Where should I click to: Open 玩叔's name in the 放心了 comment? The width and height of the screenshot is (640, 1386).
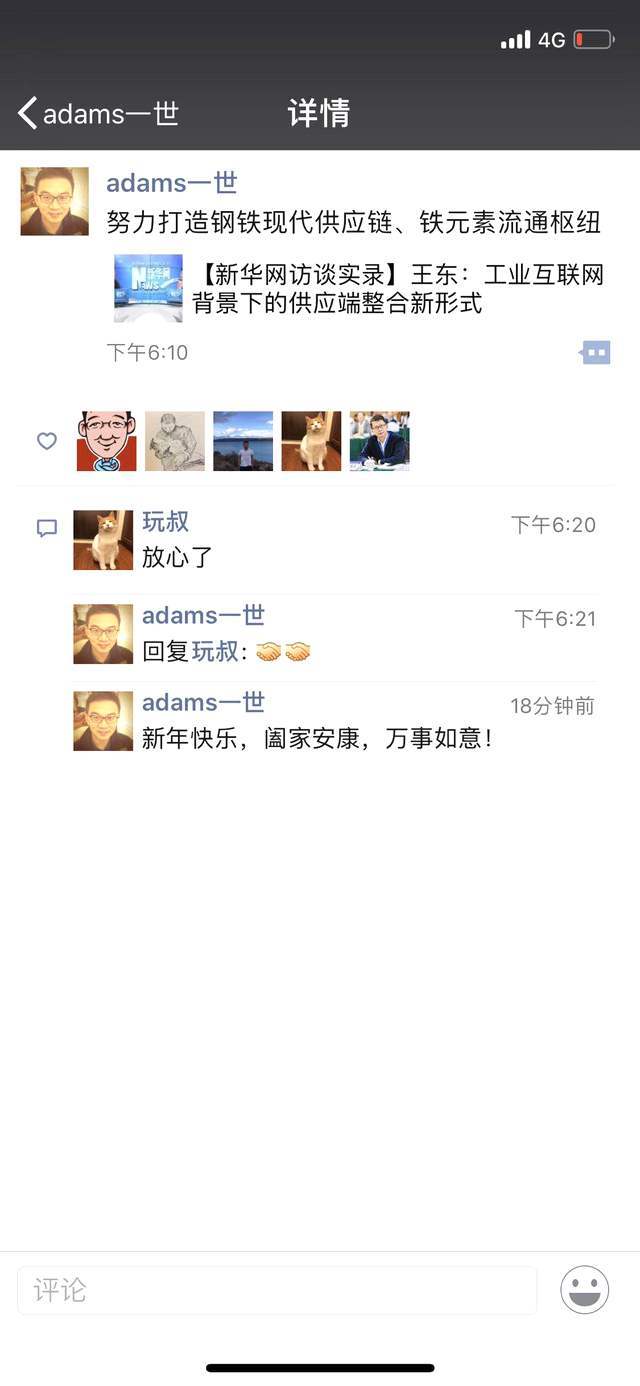coord(165,522)
